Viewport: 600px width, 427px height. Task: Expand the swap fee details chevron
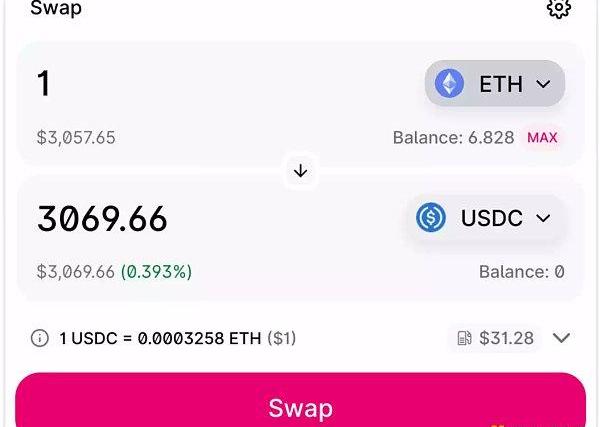pyautogui.click(x=562, y=338)
